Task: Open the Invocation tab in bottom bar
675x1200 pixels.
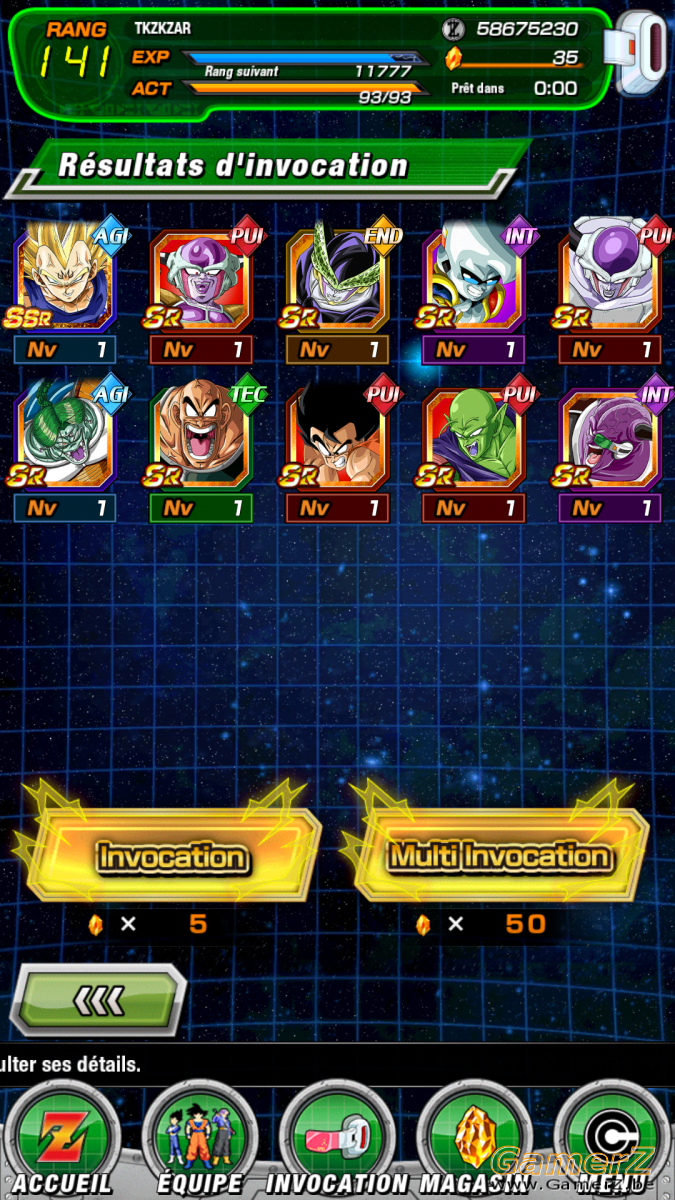Action: tap(336, 1140)
